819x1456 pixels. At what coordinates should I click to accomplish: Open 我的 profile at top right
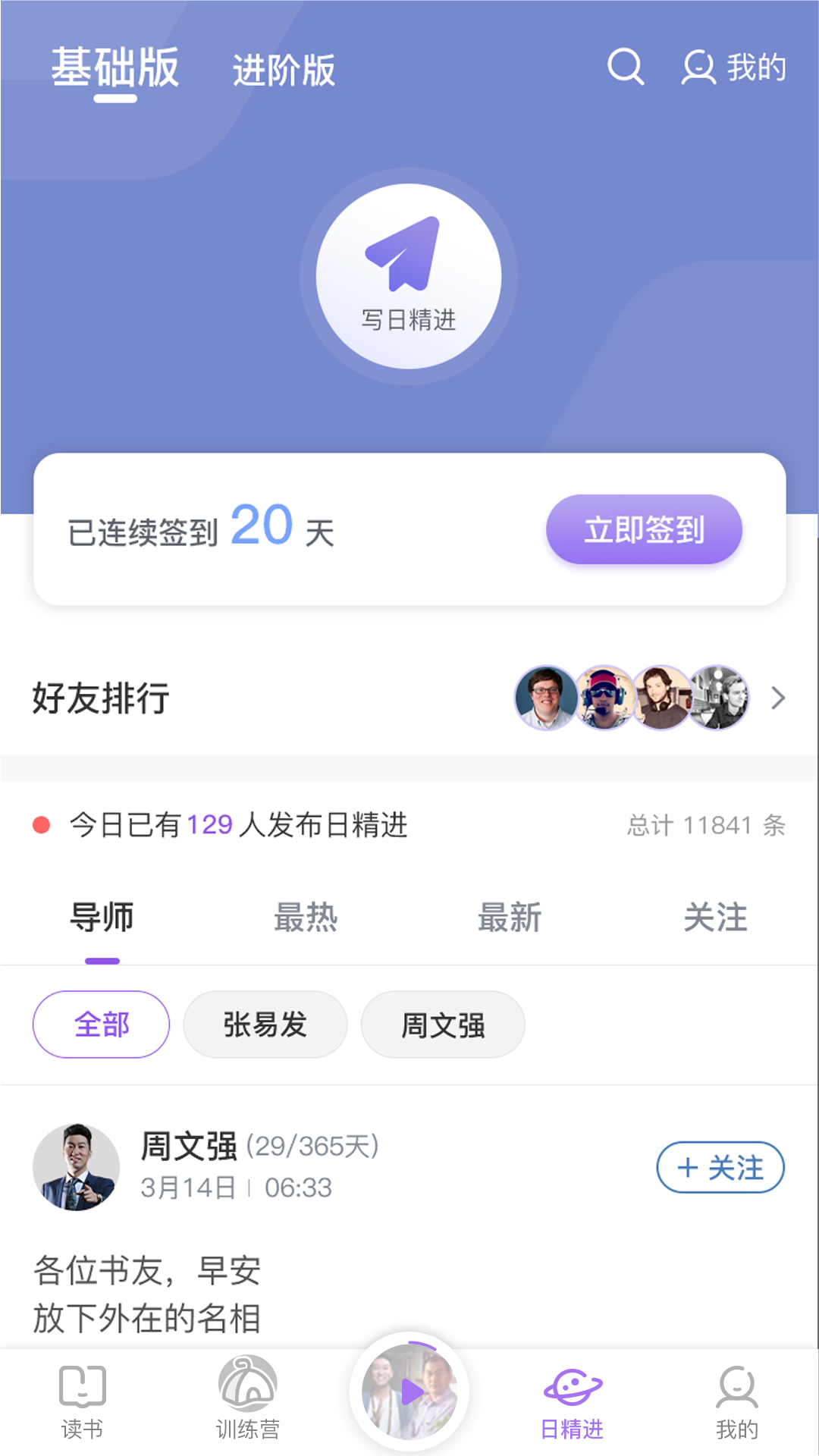pos(733,67)
